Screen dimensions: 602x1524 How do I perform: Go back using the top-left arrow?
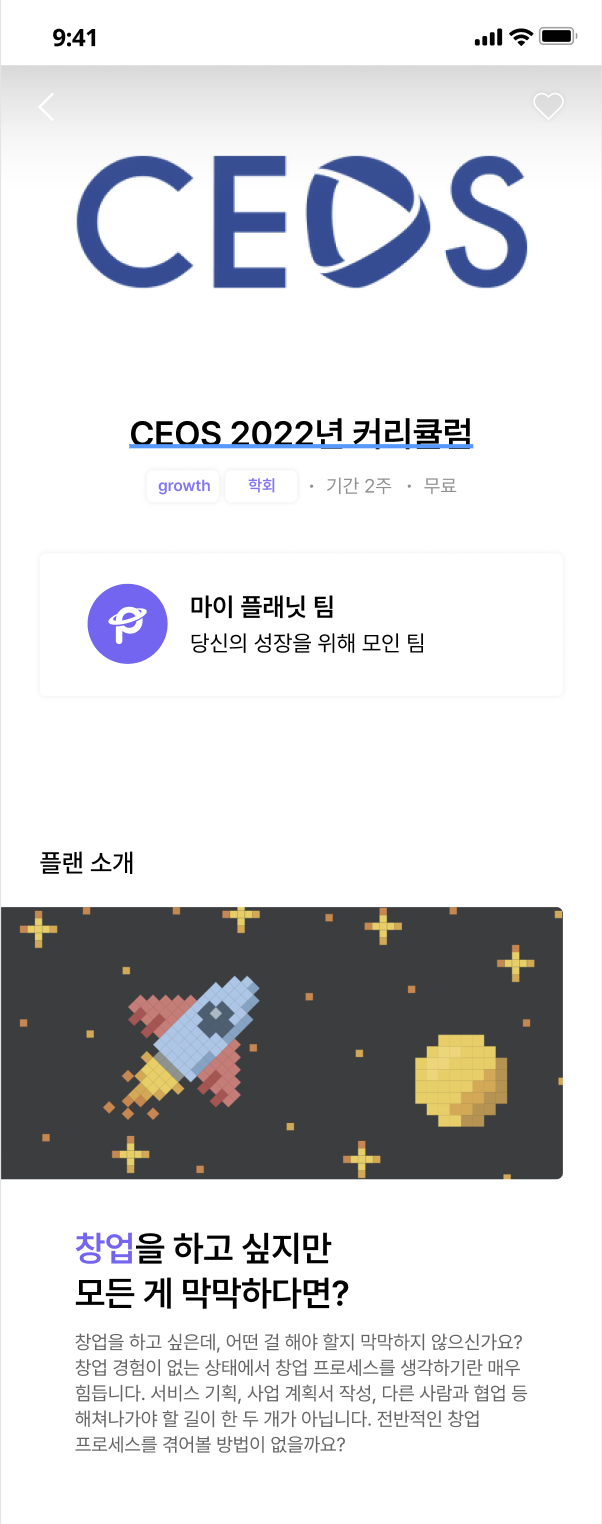coord(46,106)
